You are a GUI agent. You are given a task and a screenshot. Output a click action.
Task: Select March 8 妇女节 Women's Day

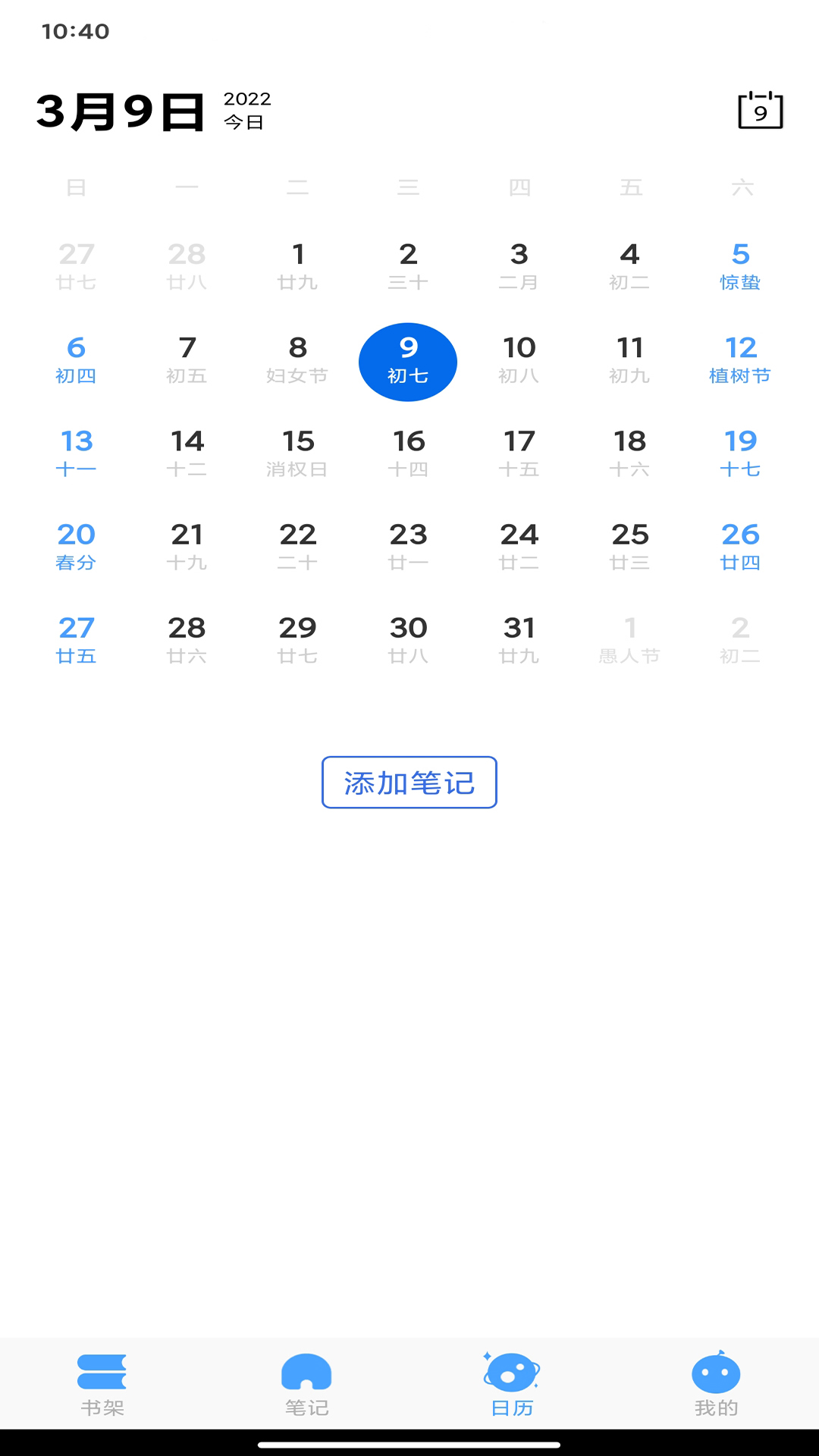tap(298, 361)
